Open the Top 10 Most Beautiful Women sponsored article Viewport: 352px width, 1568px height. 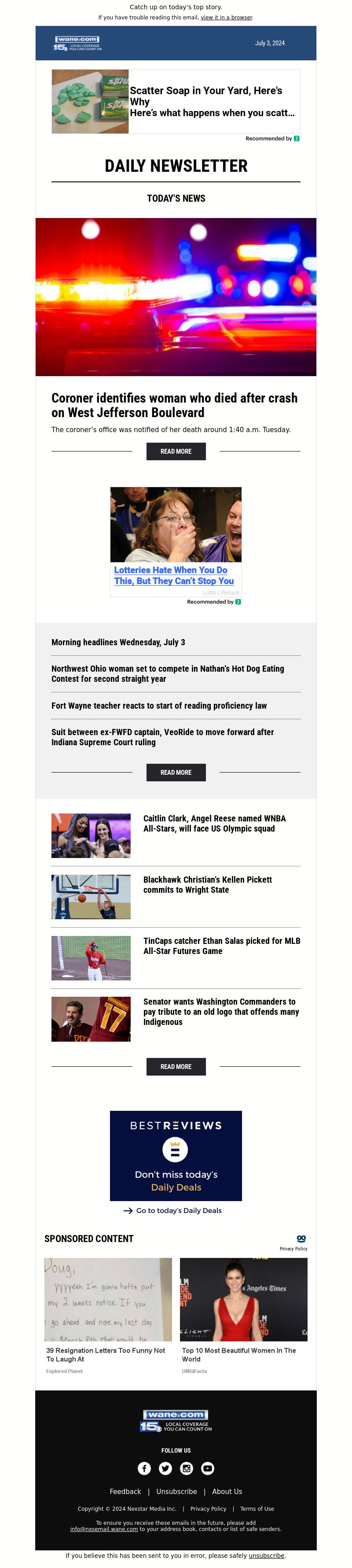[238, 1354]
